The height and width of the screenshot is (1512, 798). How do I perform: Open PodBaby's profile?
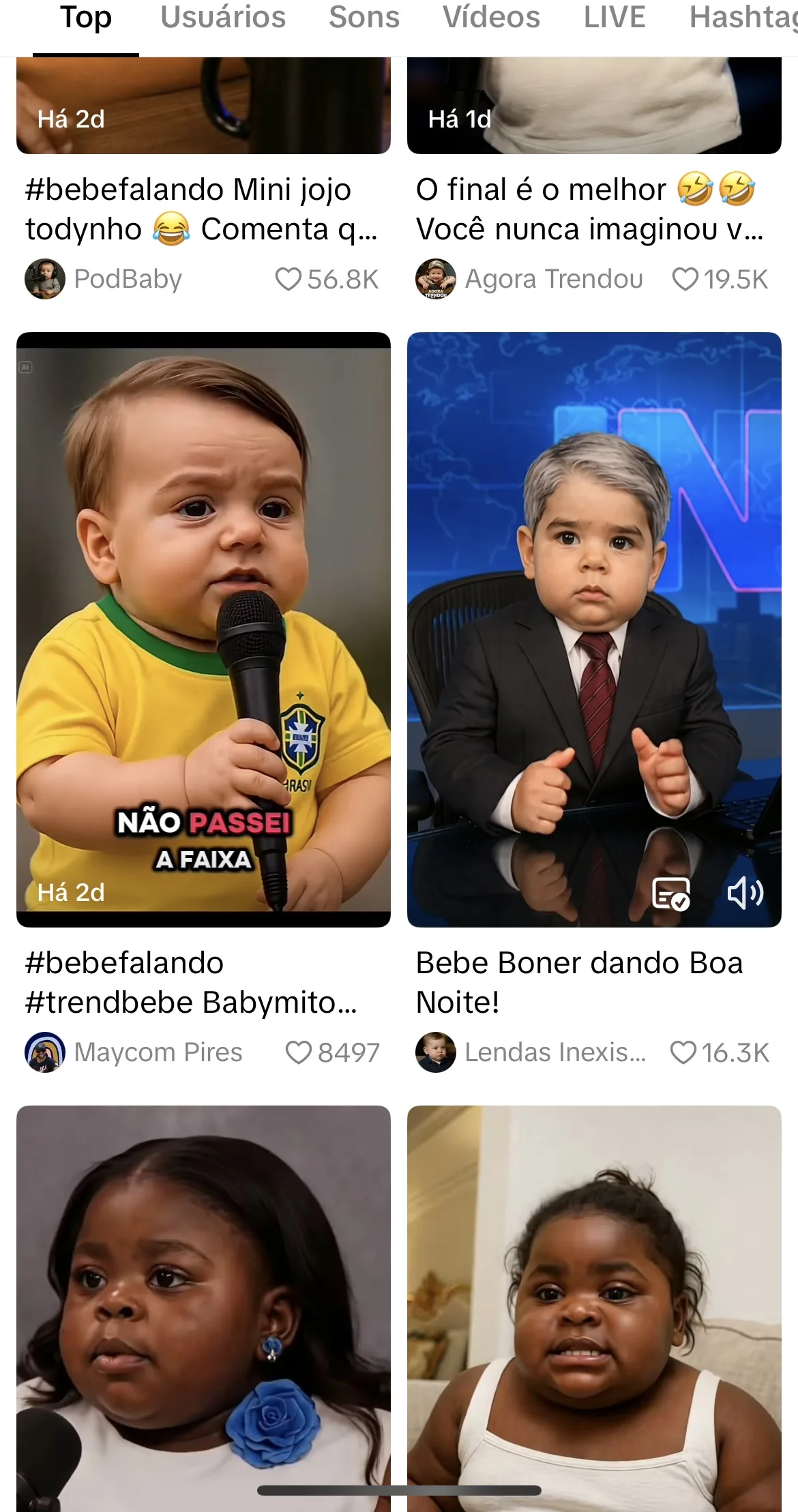click(x=104, y=279)
